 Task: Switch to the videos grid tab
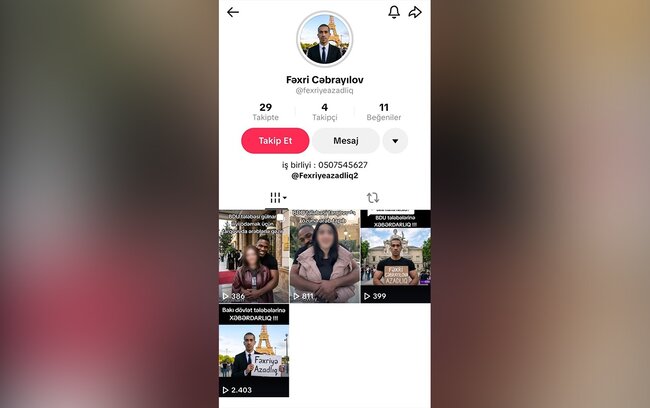277,198
